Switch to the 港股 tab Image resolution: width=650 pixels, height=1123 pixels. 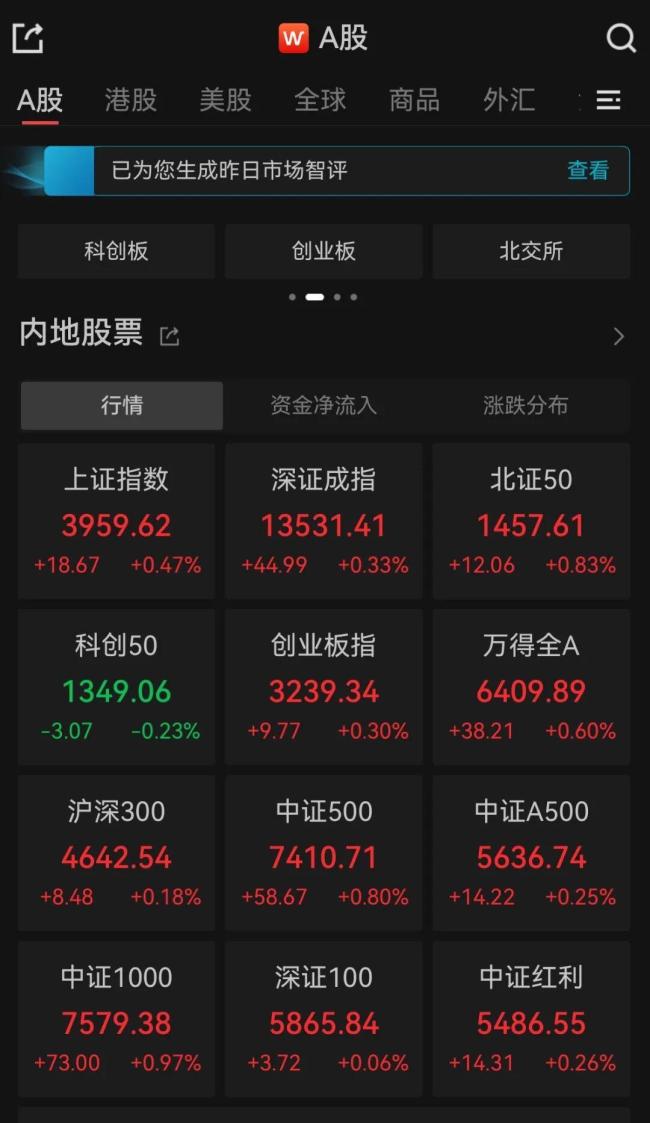[131, 100]
